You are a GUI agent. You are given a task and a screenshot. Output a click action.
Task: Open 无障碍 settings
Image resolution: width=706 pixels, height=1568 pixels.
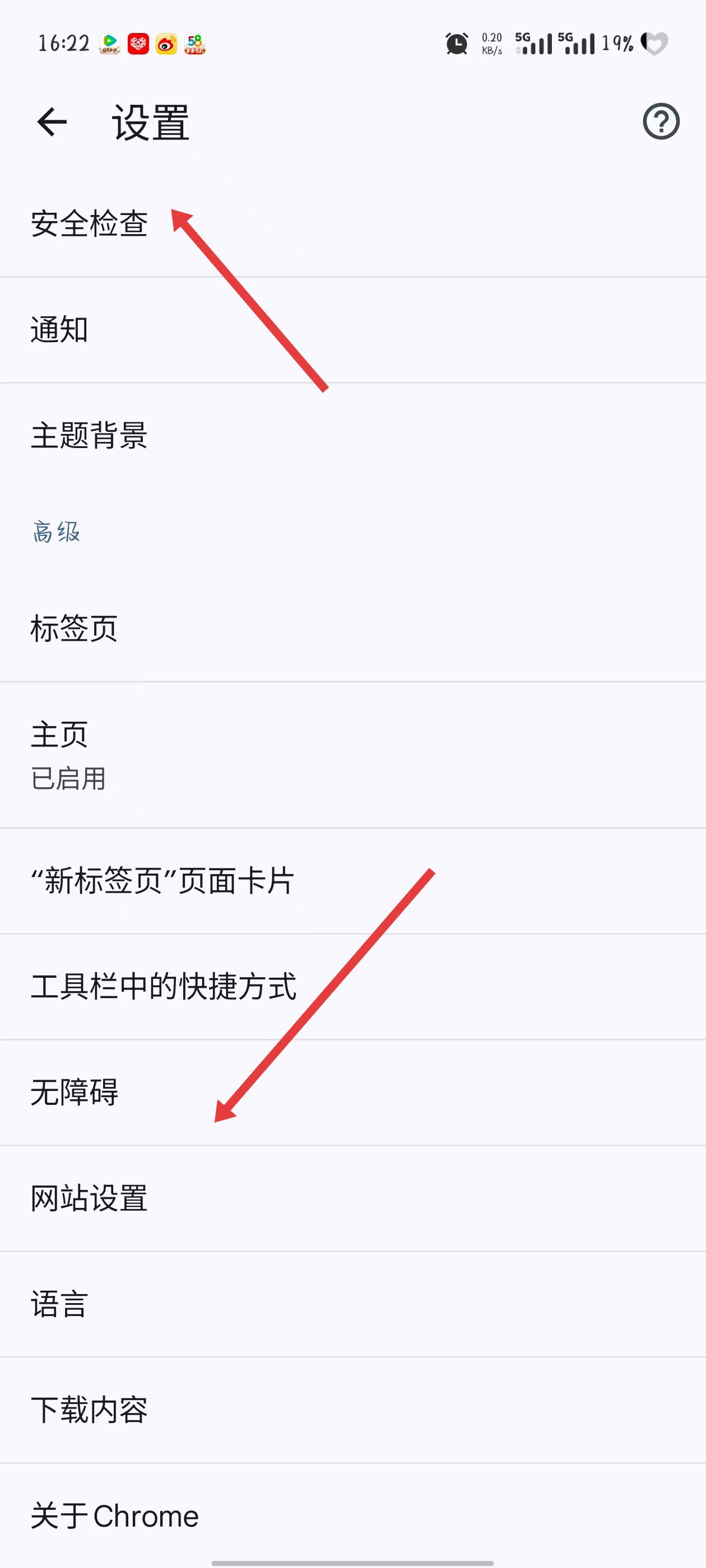[x=75, y=1093]
